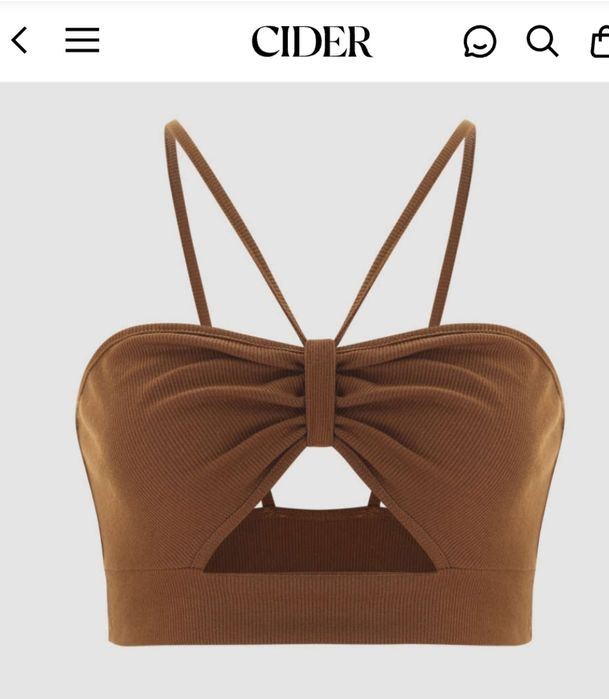Image resolution: width=609 pixels, height=699 pixels.
Task: Open customer support chat
Action: pyautogui.click(x=479, y=41)
